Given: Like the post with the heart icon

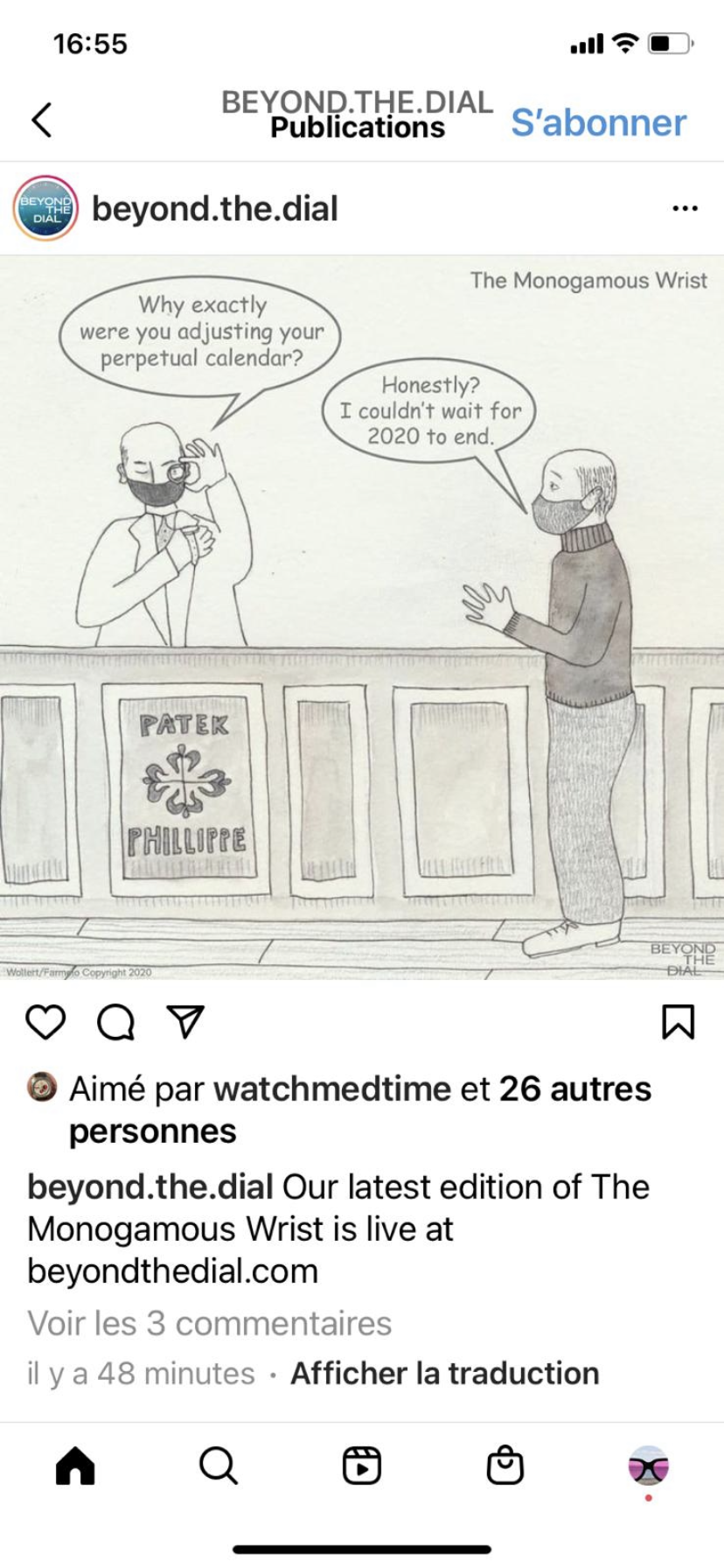Looking at the screenshot, I should [x=45, y=1021].
